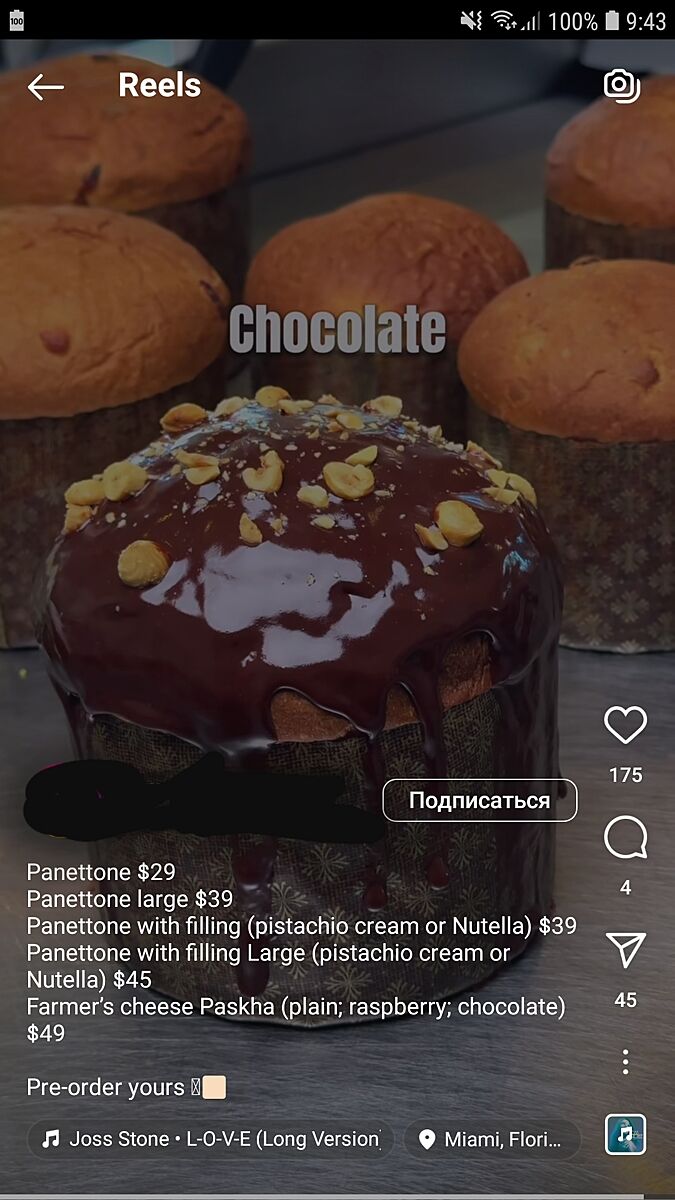Tap the Подписаться follow button
The height and width of the screenshot is (1200, 675).
[x=479, y=800]
